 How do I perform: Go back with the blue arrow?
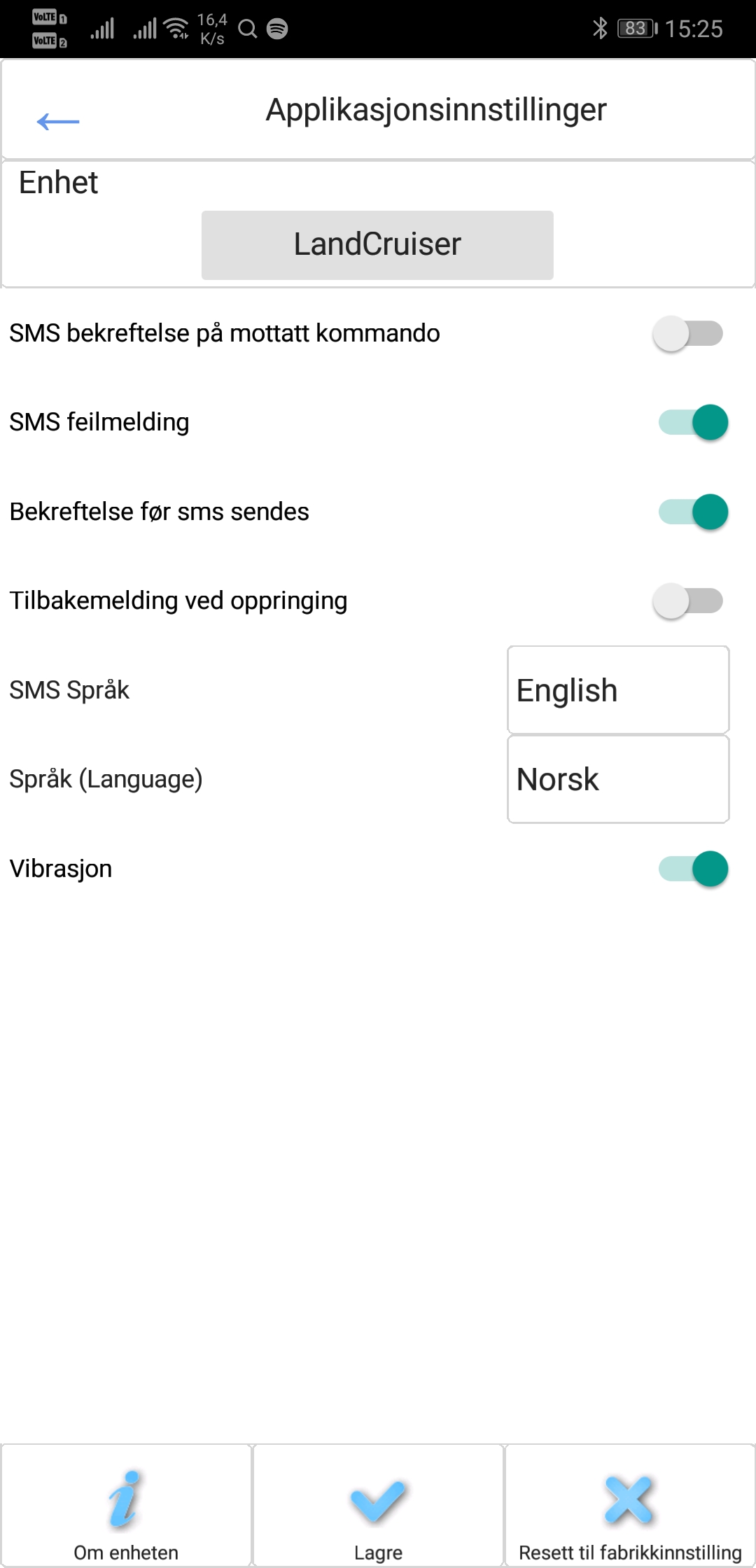(x=58, y=121)
